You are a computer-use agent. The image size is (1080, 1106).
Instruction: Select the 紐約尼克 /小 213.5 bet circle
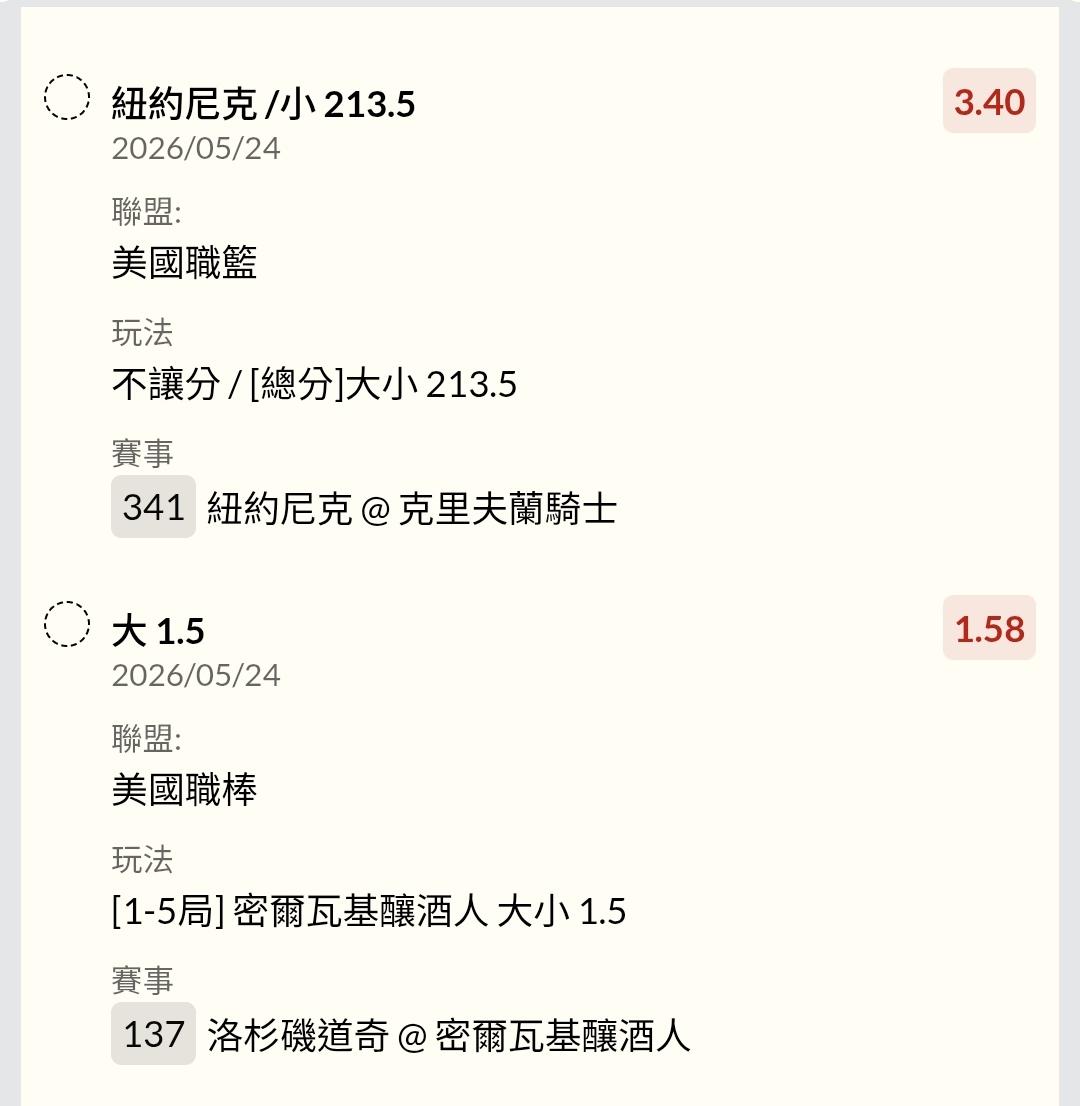pos(67,97)
